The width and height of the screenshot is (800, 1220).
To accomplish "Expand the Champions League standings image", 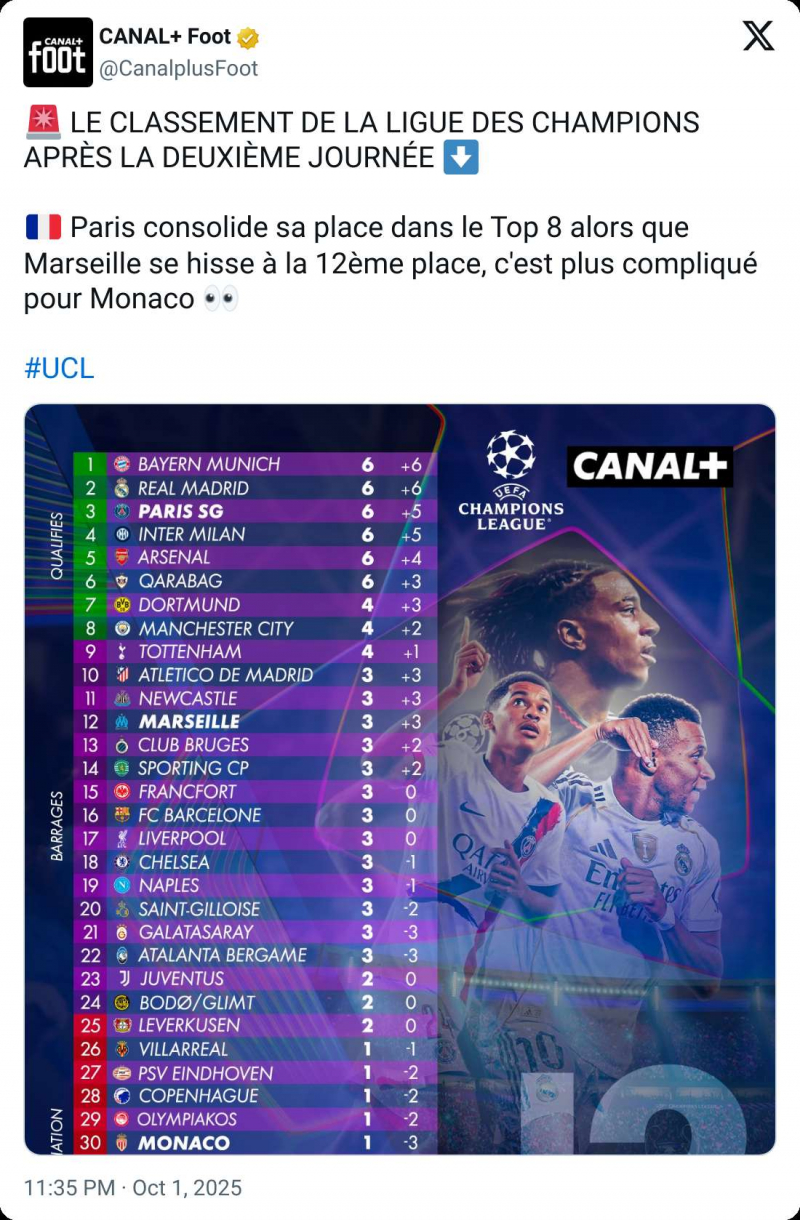I will click(400, 778).
